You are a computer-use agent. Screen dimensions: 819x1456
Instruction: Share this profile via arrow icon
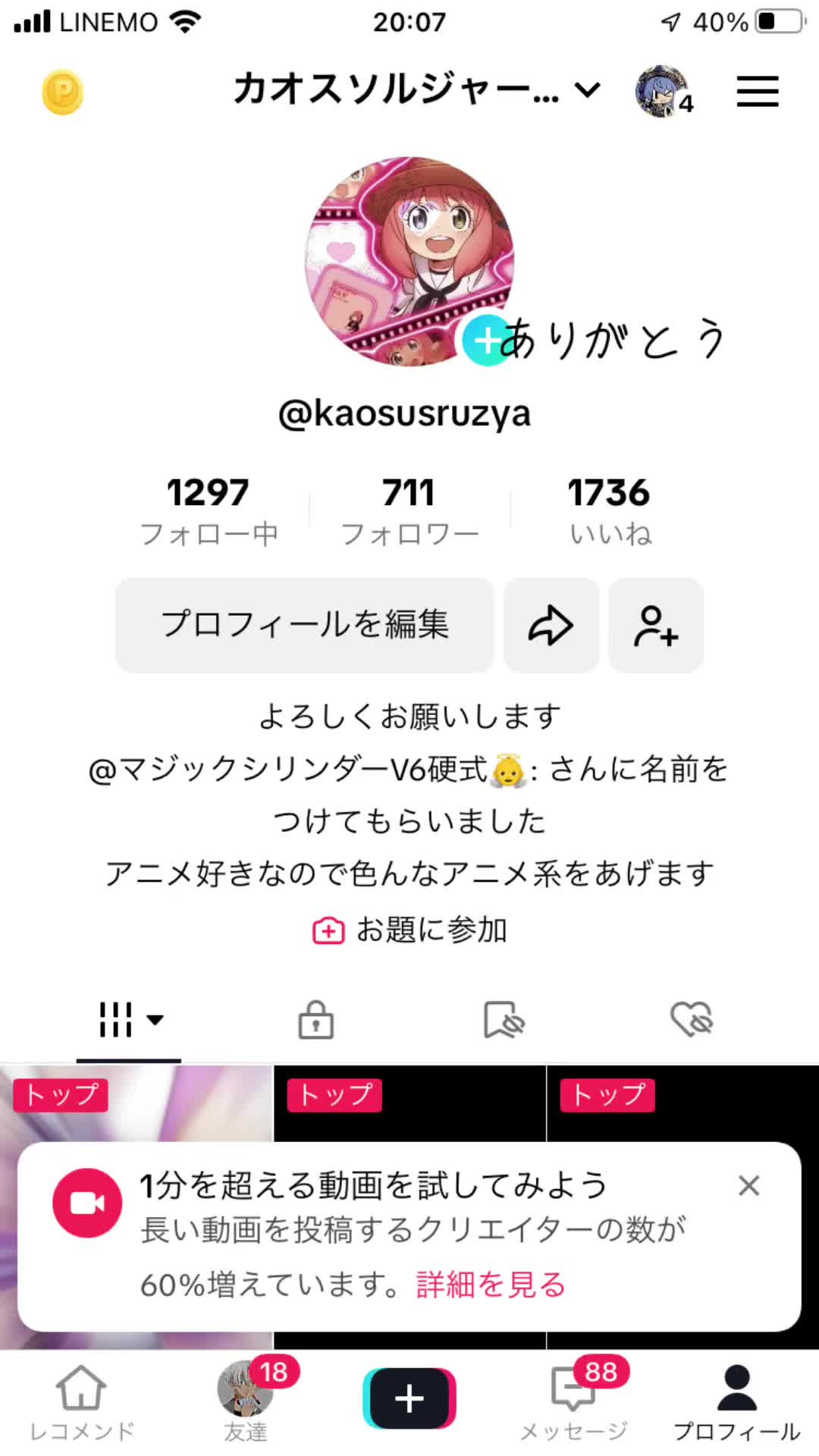coord(551,625)
